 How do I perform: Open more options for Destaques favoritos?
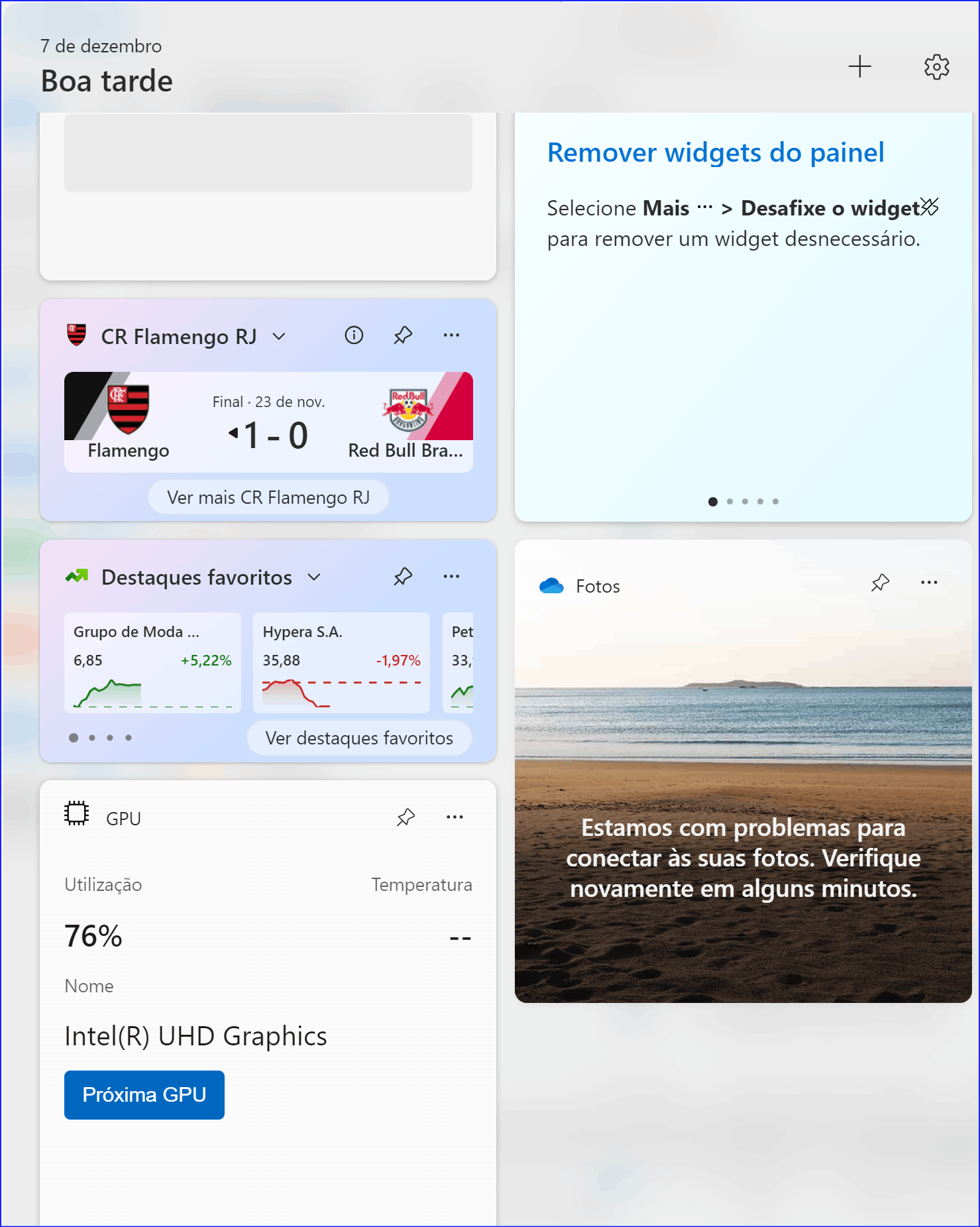[x=451, y=577]
